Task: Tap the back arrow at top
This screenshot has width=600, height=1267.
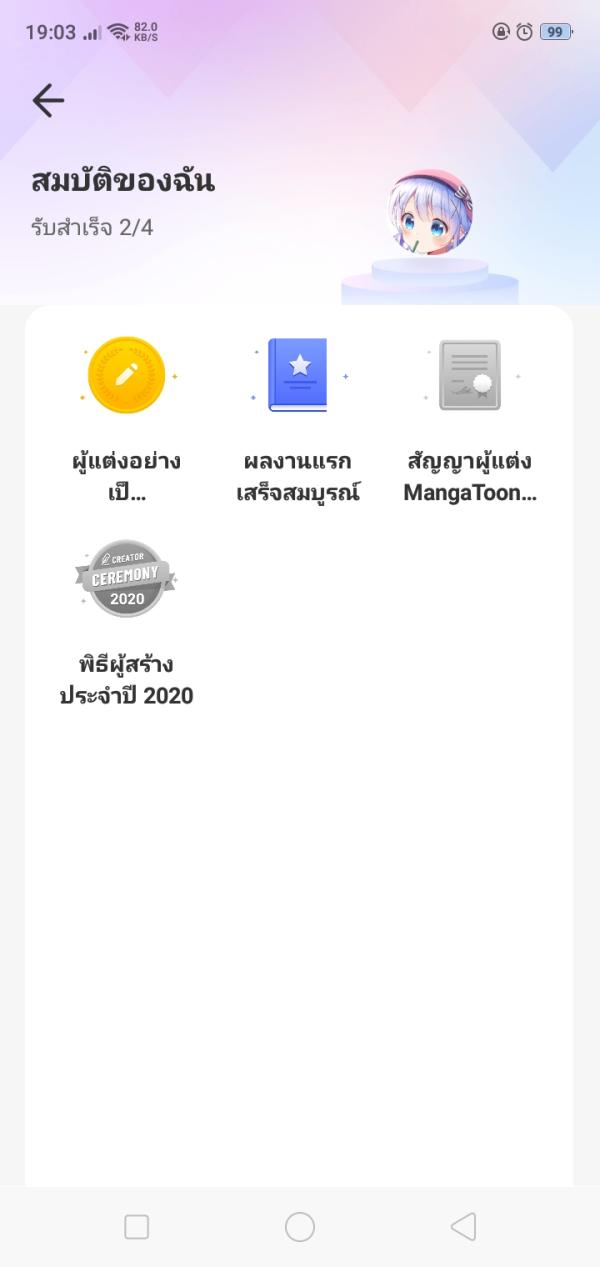Action: point(48,100)
